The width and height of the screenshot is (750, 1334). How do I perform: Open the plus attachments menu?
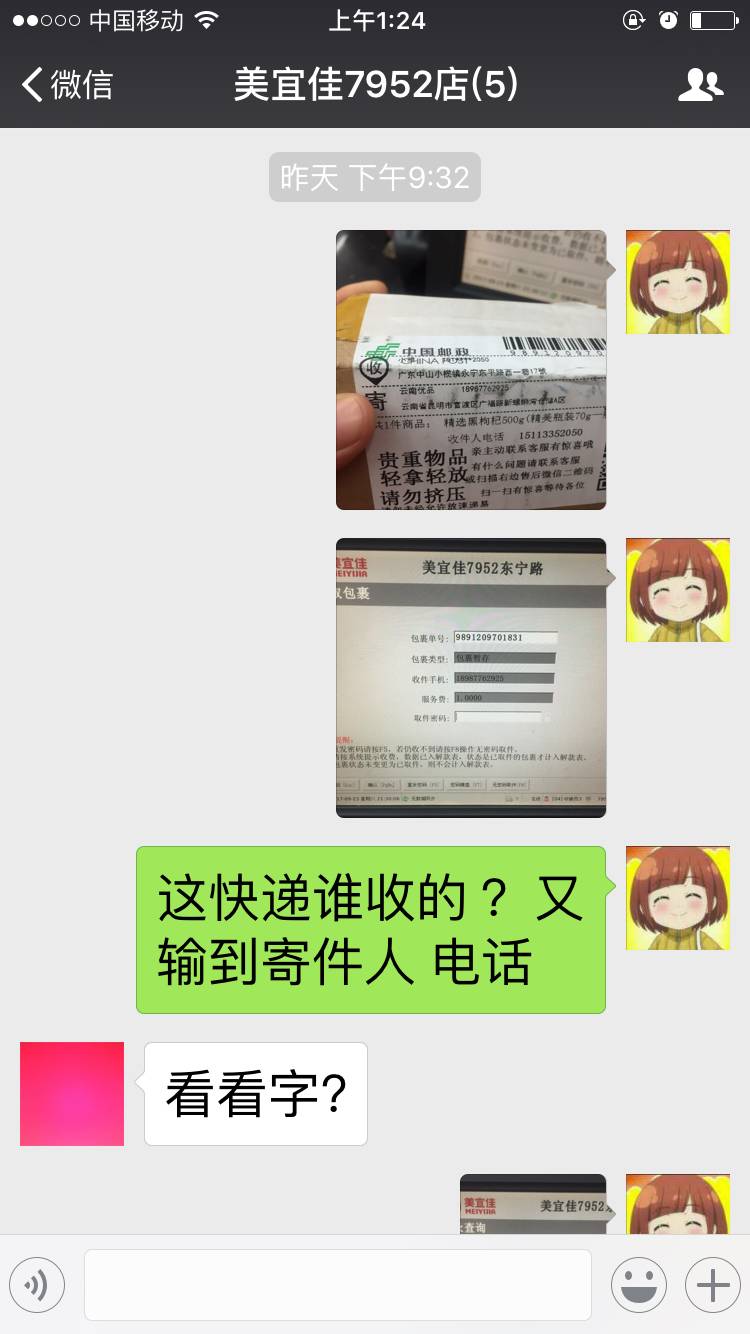[712, 1285]
